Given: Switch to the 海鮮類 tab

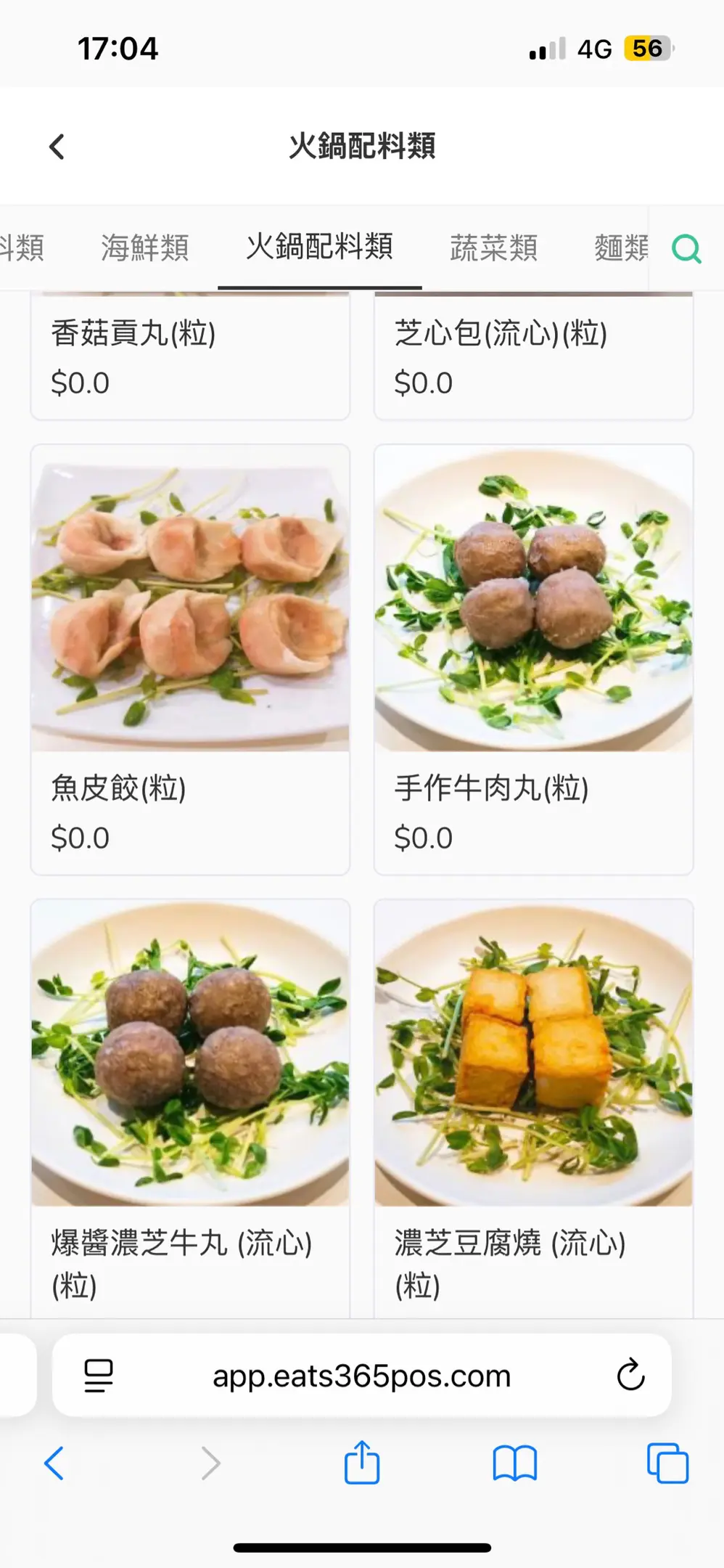Looking at the screenshot, I should point(145,248).
